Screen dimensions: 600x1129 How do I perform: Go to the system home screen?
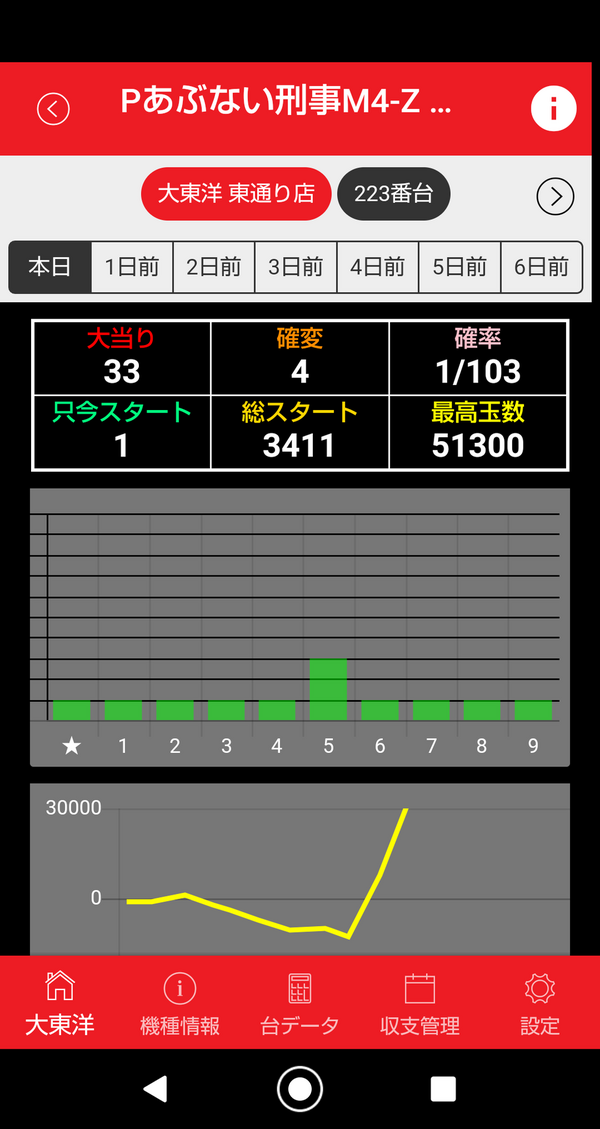[300, 1089]
